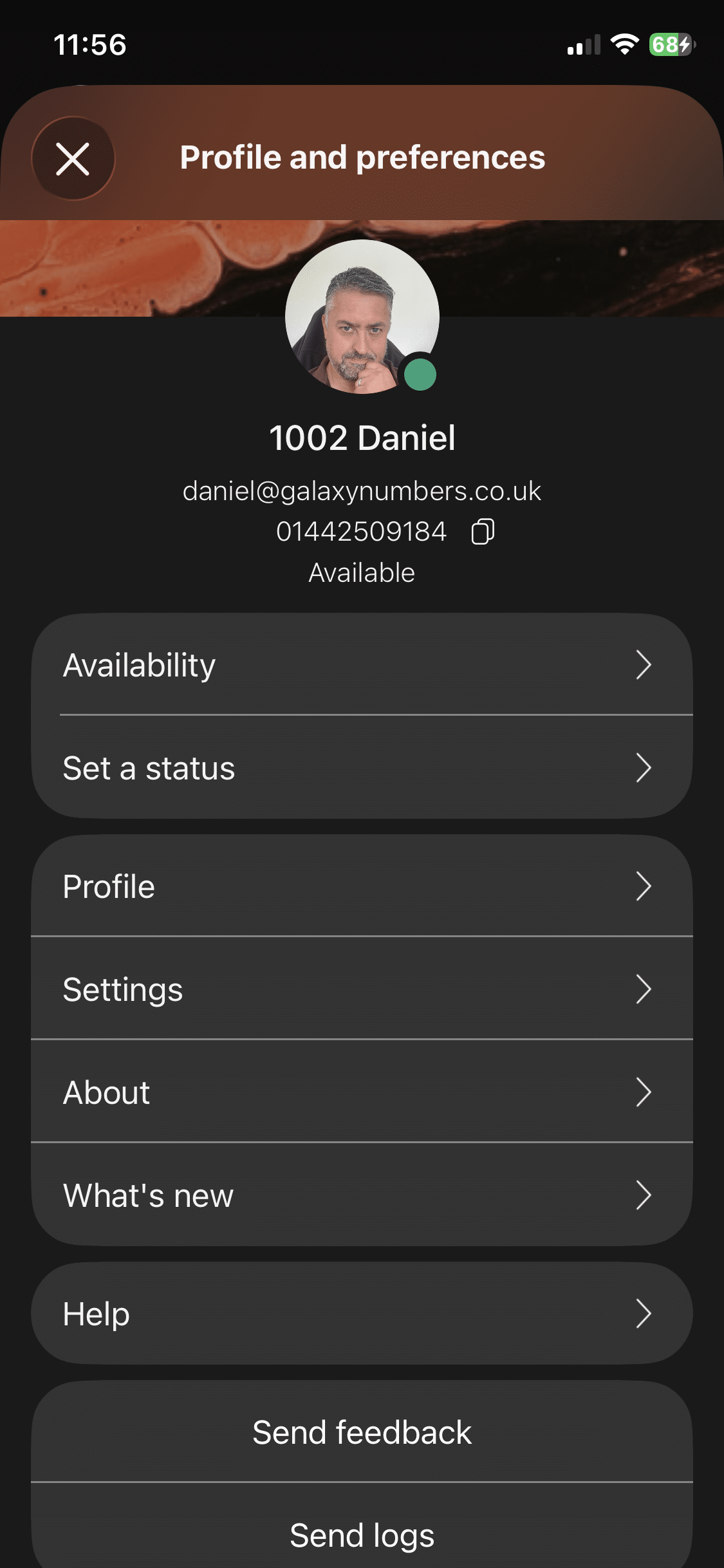Image resolution: width=724 pixels, height=1568 pixels.
Task: Tap Send feedback
Action: pos(362,1432)
